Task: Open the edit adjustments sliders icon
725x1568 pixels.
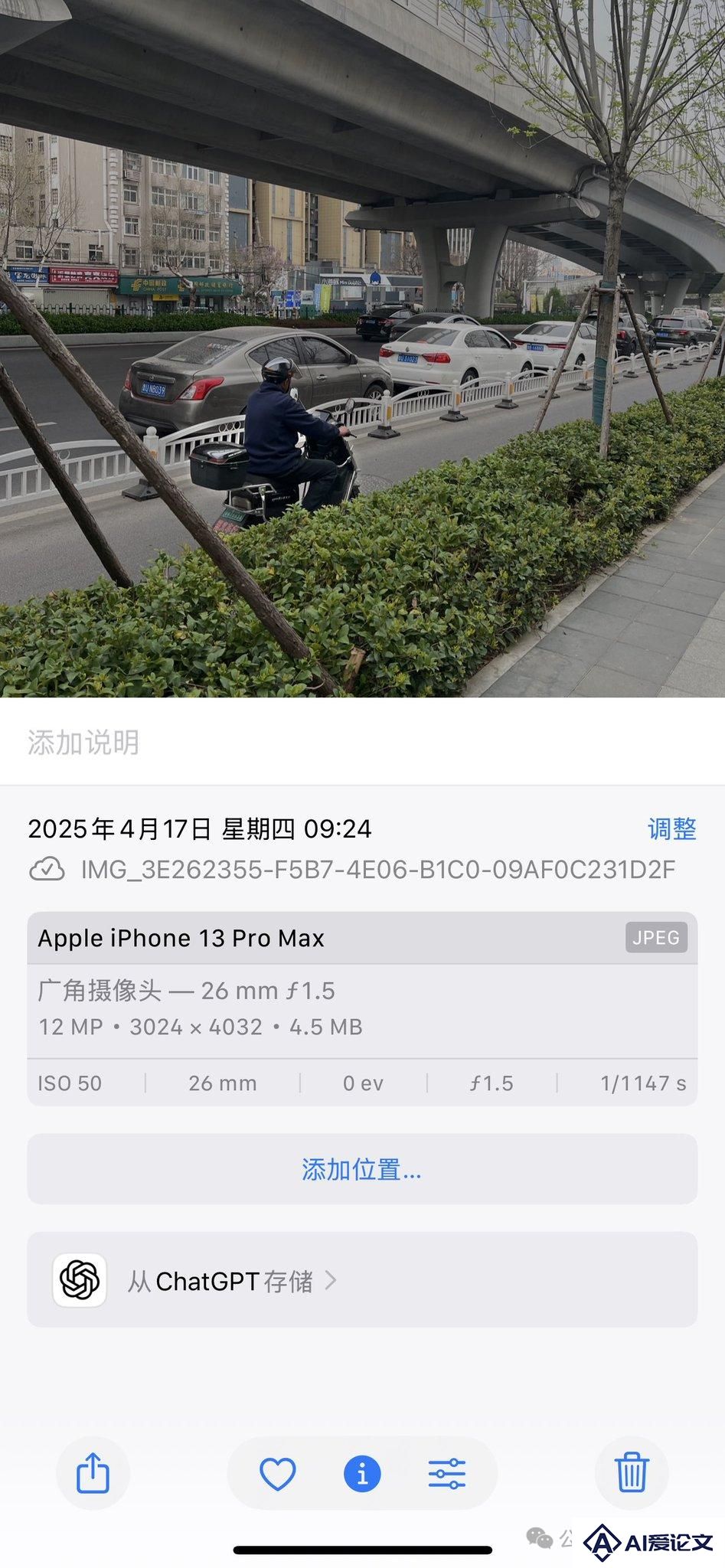Action: [446, 1473]
